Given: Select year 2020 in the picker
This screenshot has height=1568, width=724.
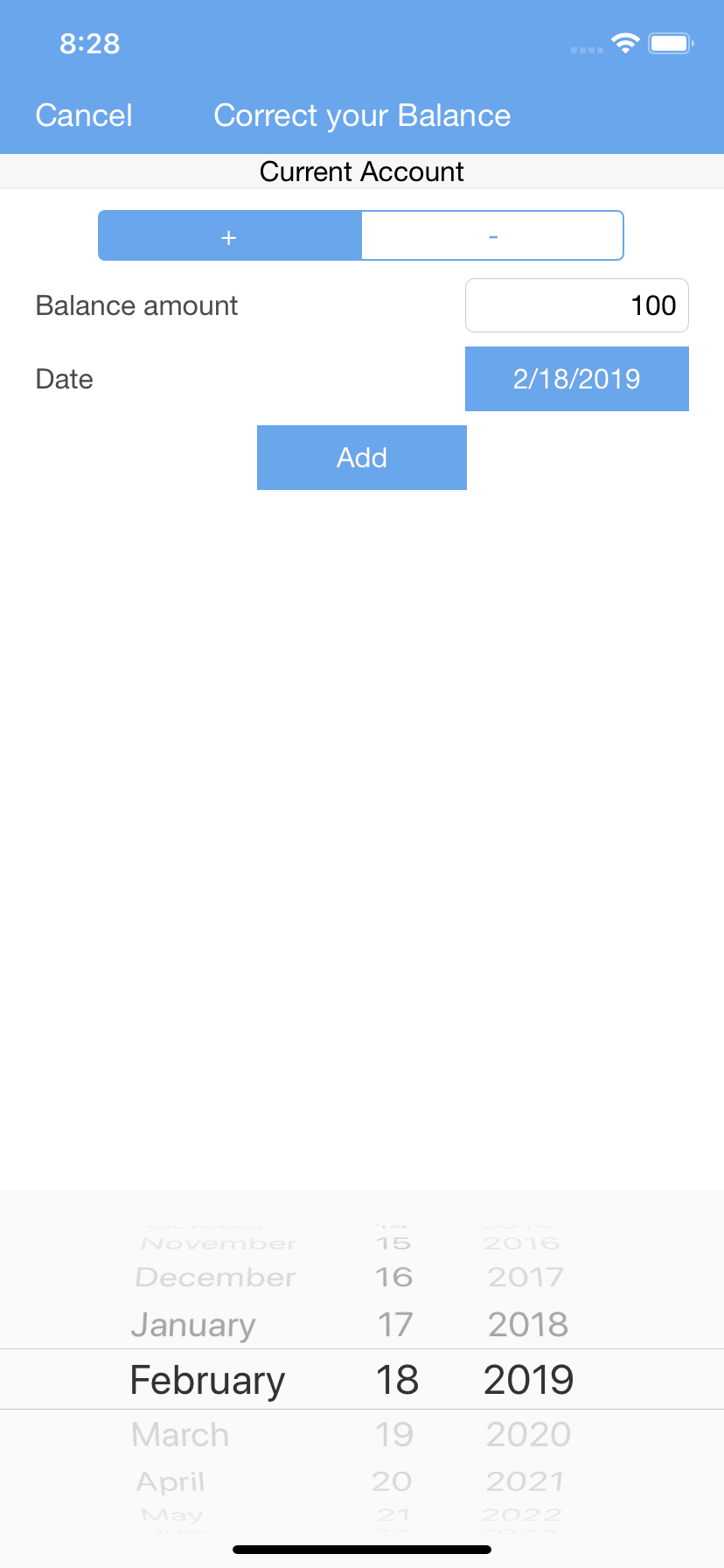Looking at the screenshot, I should pos(528,1434).
